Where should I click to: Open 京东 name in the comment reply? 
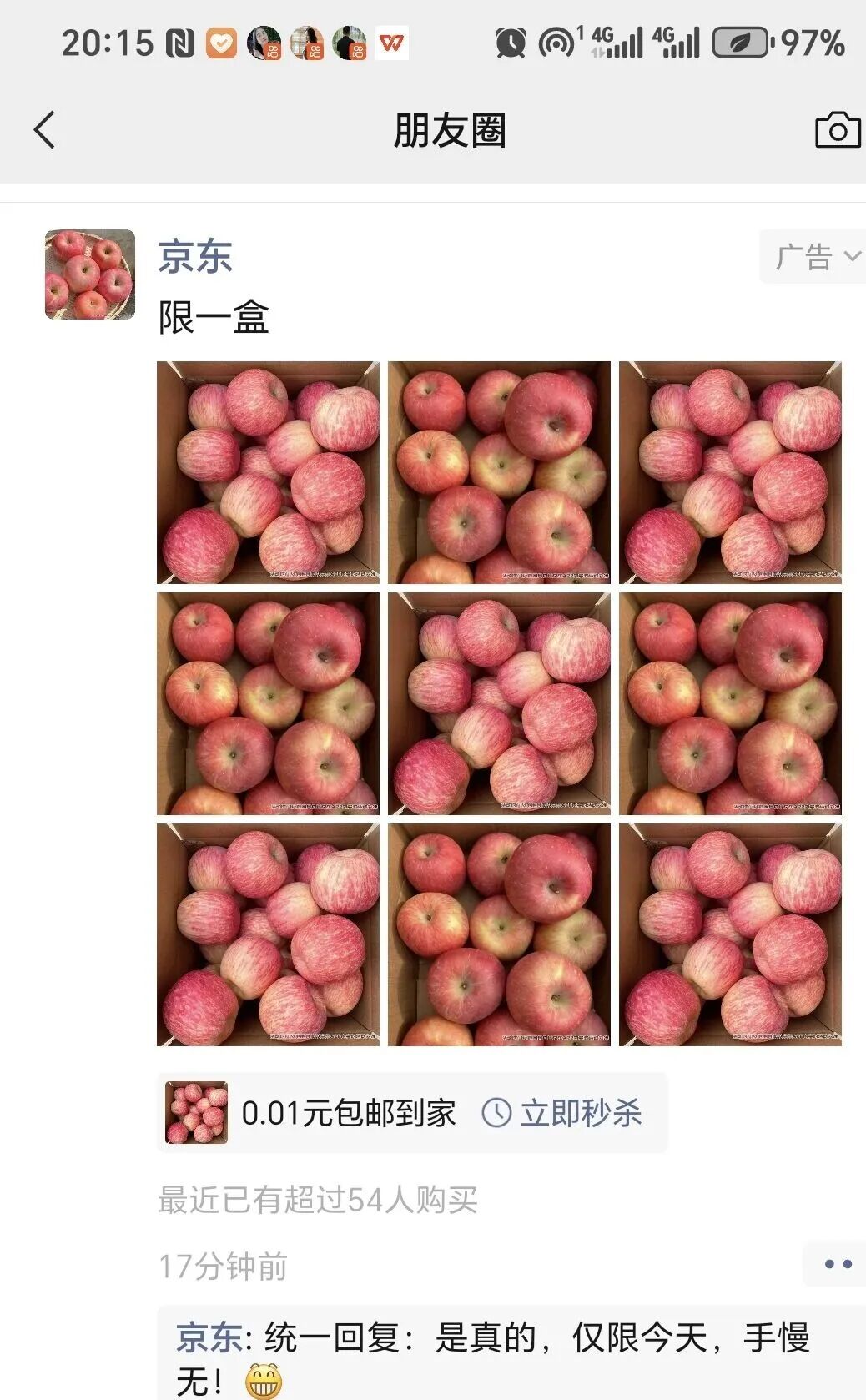coord(209,1338)
